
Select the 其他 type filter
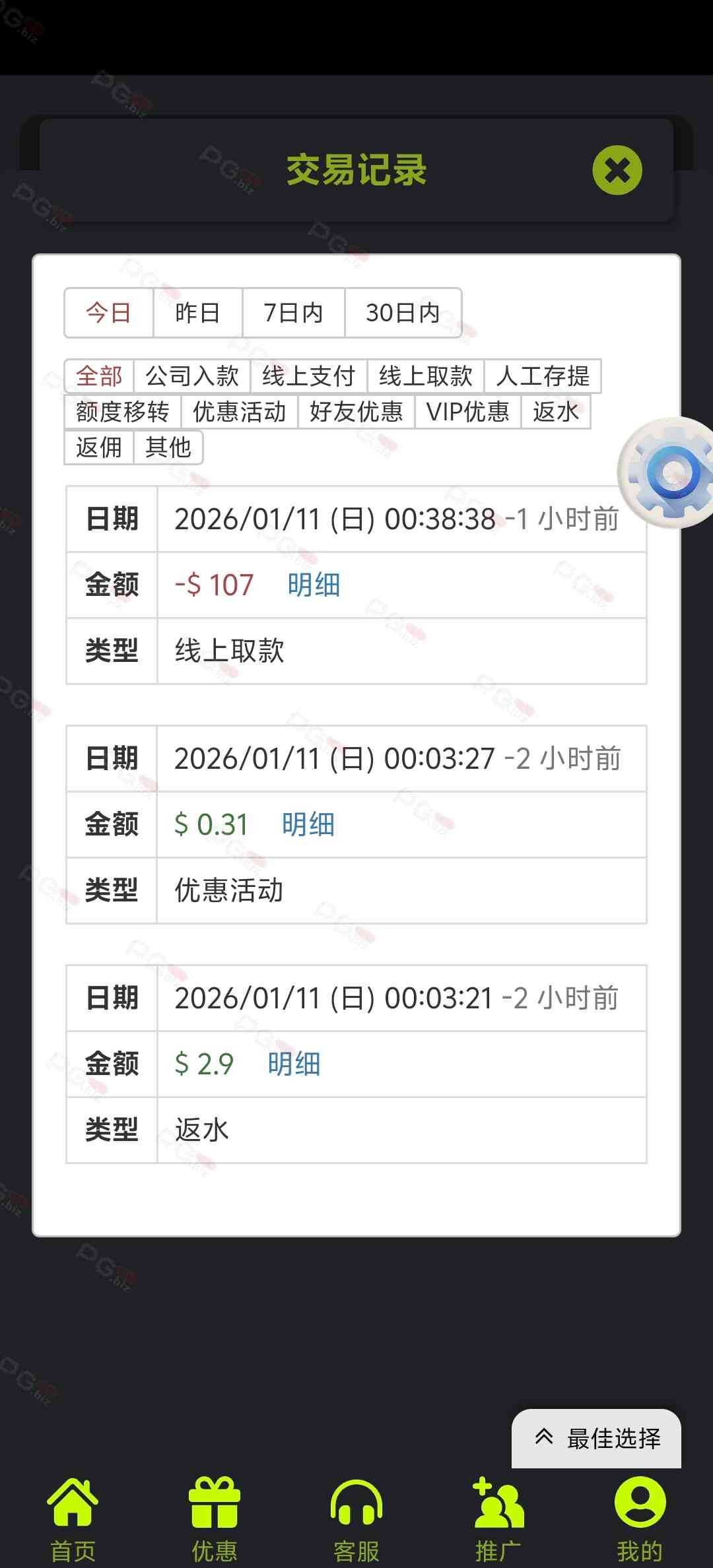pyautogui.click(x=168, y=447)
